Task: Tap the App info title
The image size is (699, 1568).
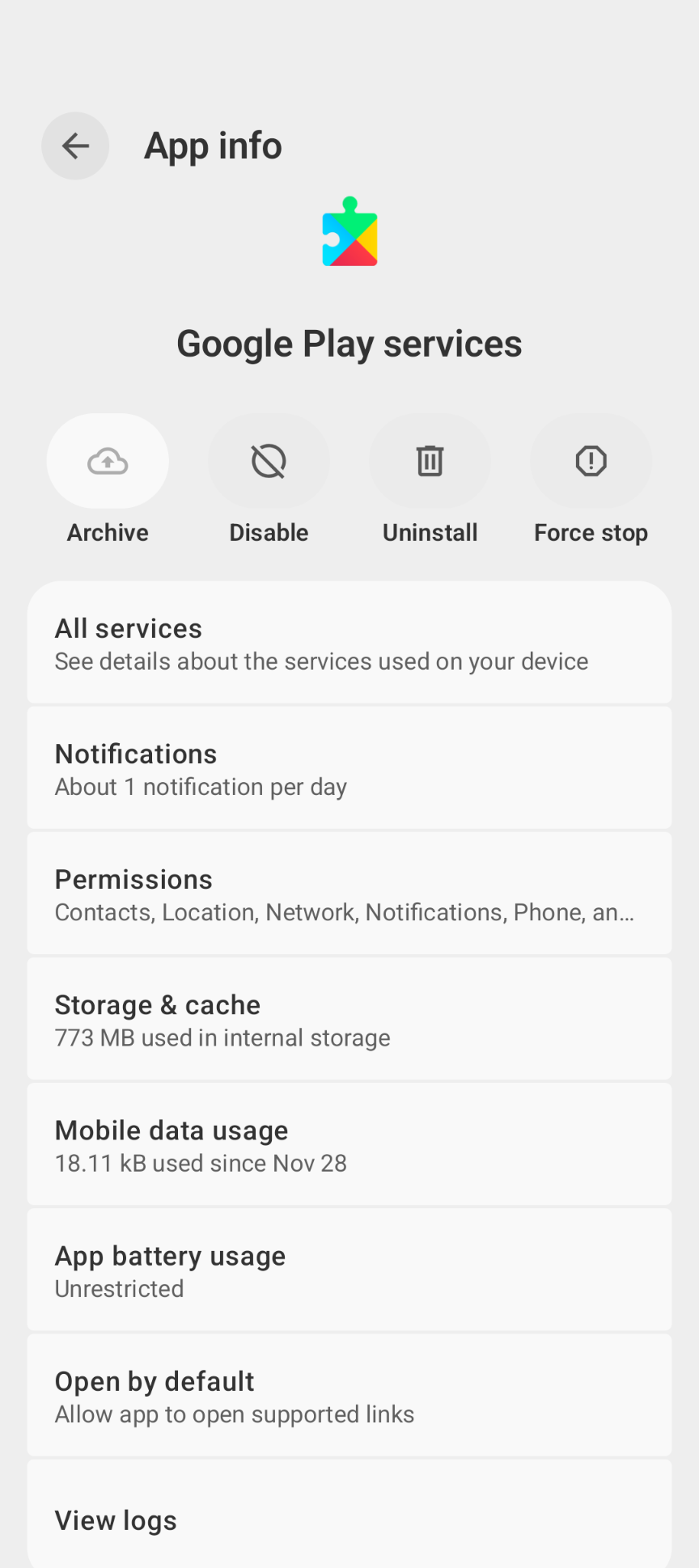Action: click(x=213, y=146)
